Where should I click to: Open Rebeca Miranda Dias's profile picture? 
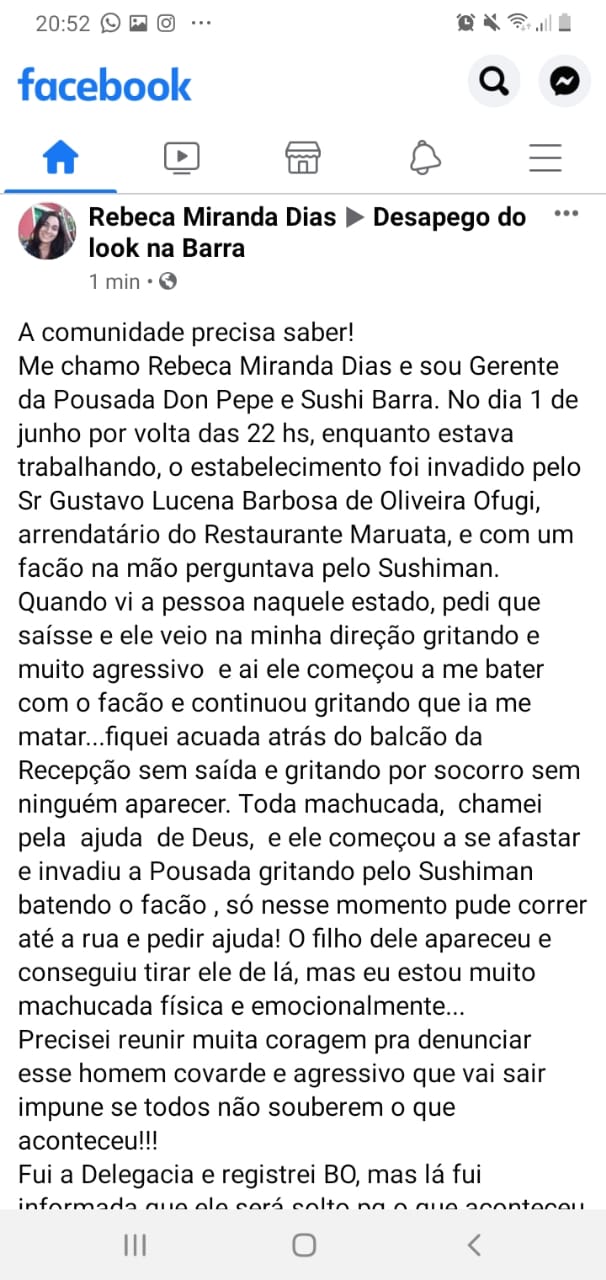[x=47, y=231]
